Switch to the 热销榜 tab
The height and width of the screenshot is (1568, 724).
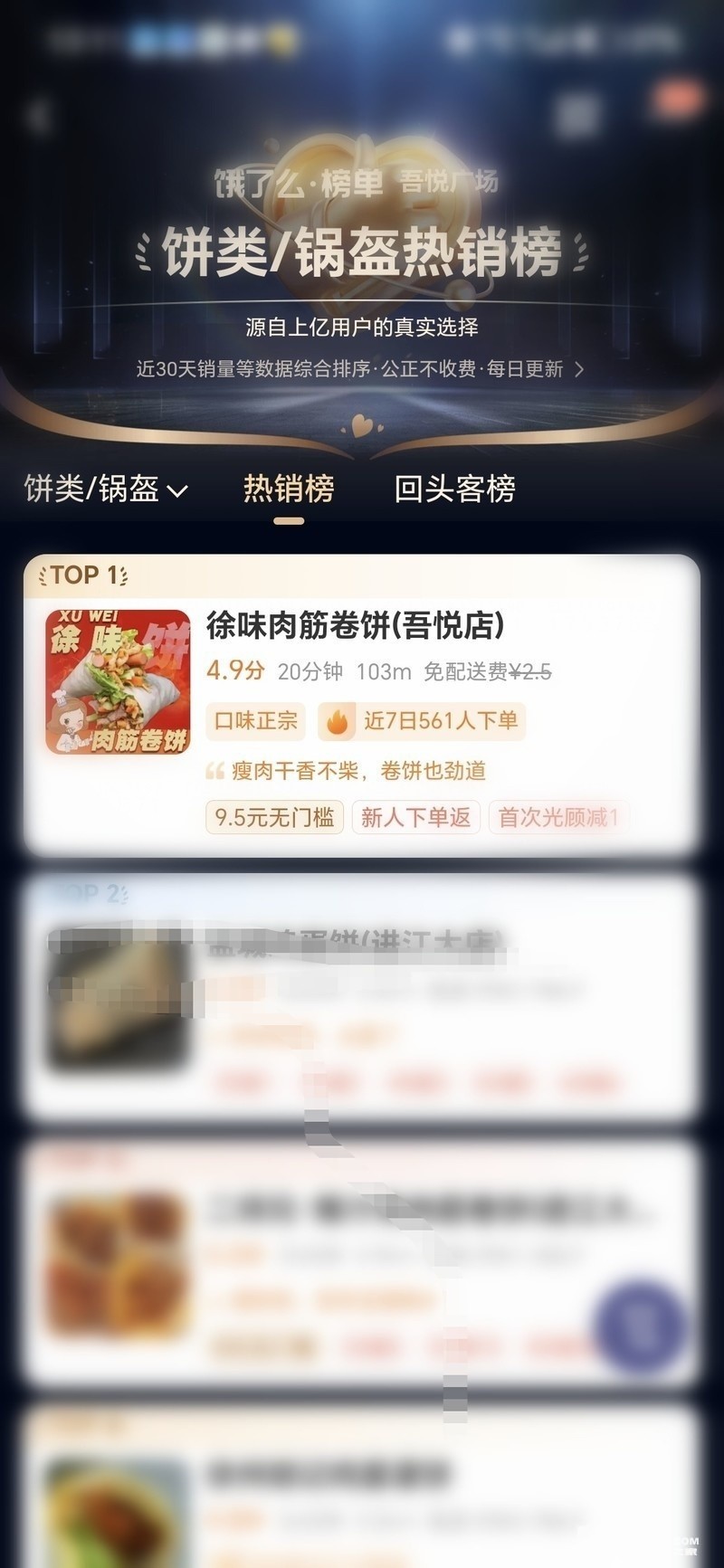point(289,489)
